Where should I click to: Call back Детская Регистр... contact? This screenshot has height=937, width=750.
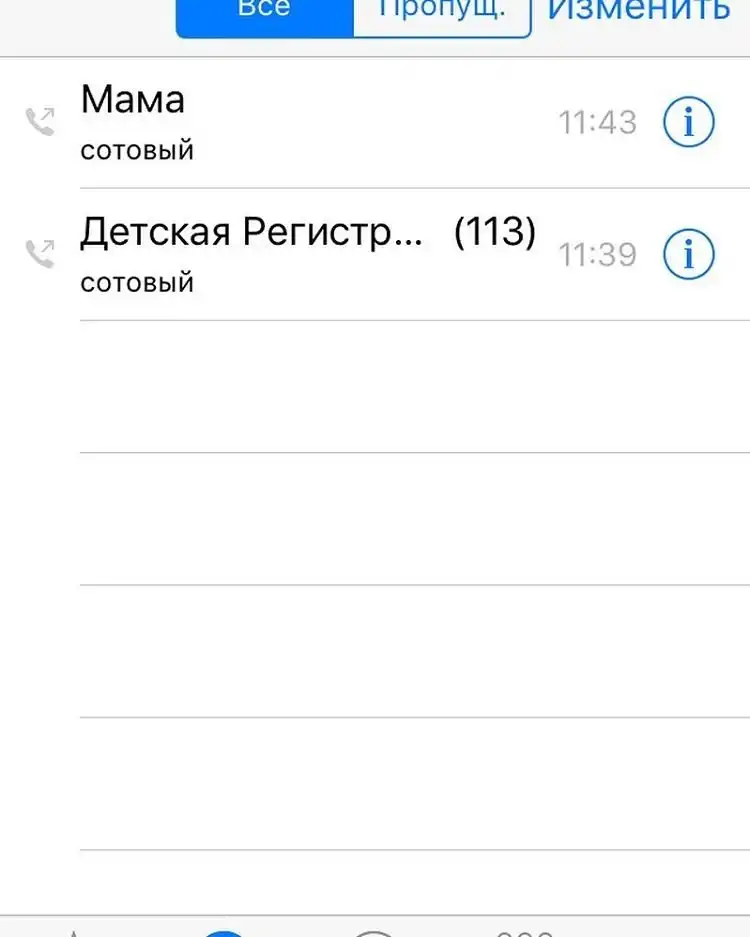tap(300, 254)
